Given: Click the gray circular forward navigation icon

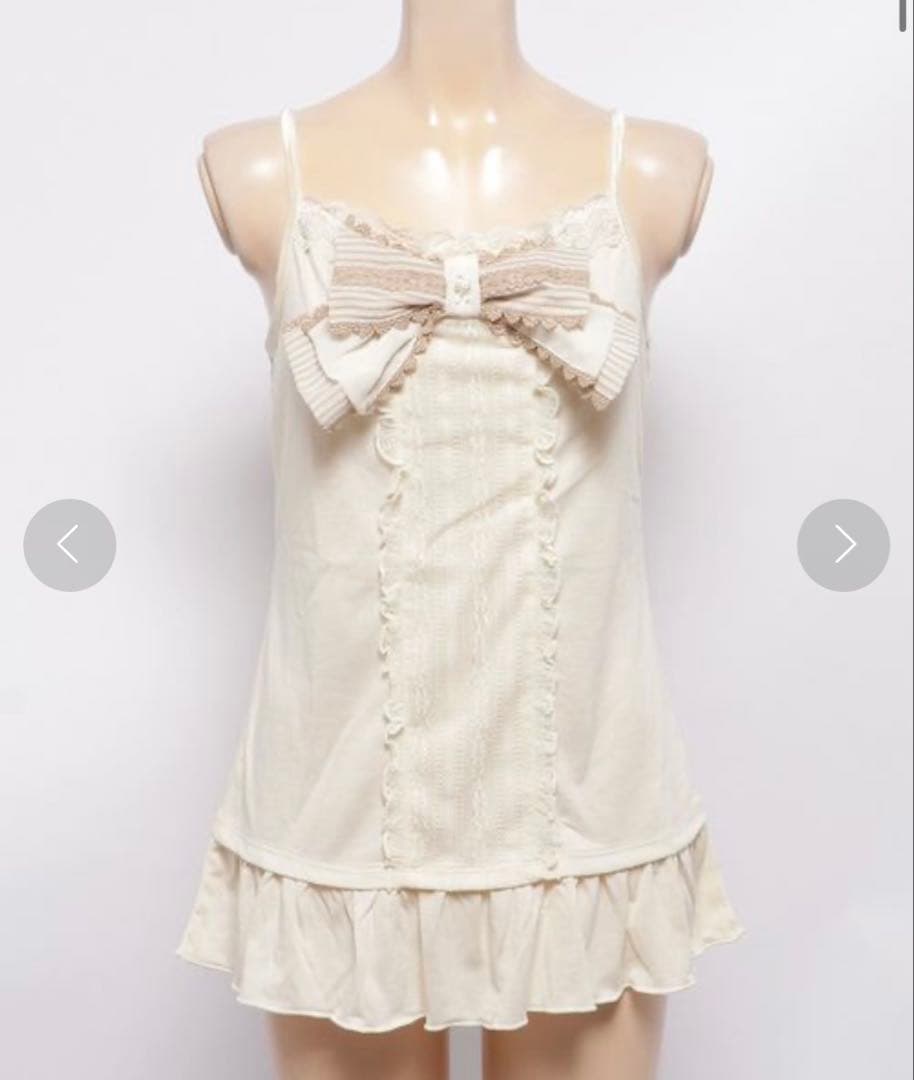Looking at the screenshot, I should coord(843,545).
